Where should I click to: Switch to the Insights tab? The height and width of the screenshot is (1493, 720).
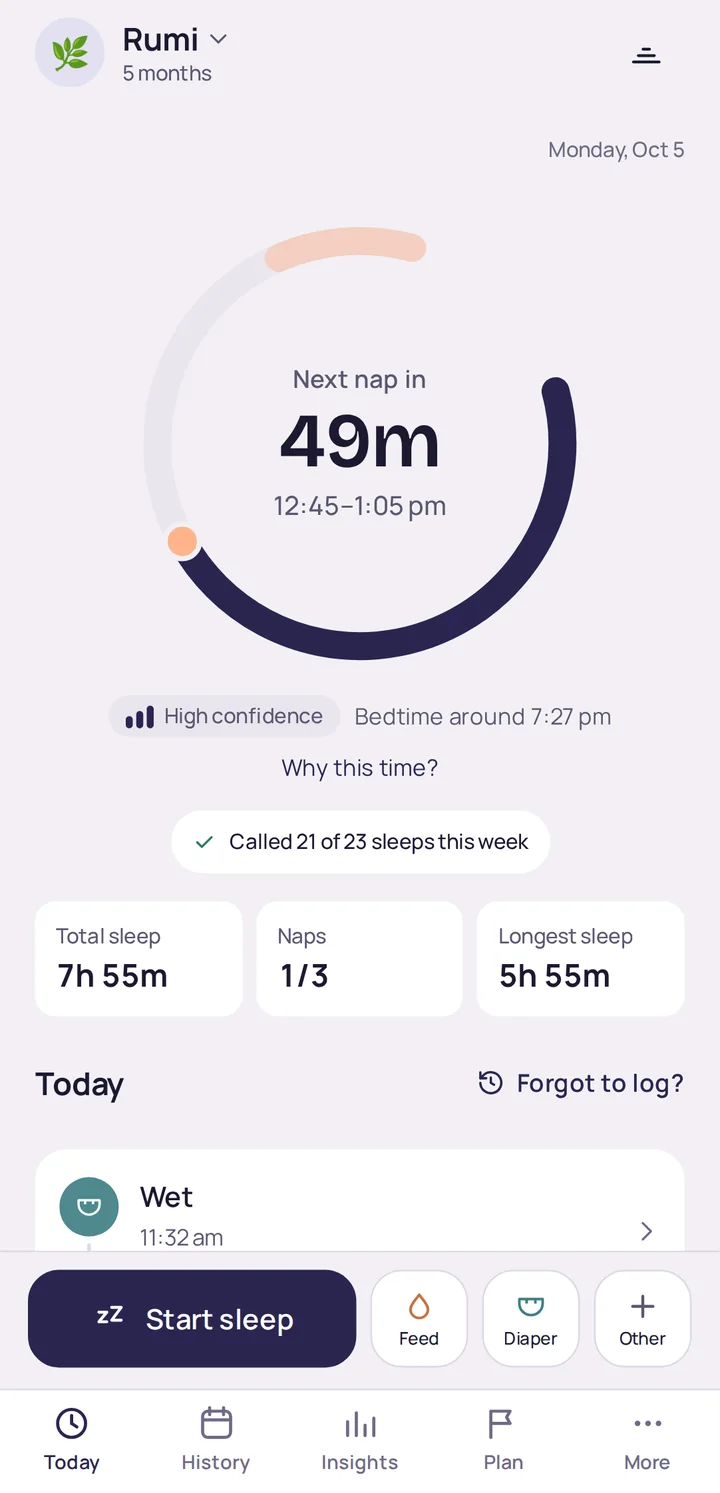360,1440
